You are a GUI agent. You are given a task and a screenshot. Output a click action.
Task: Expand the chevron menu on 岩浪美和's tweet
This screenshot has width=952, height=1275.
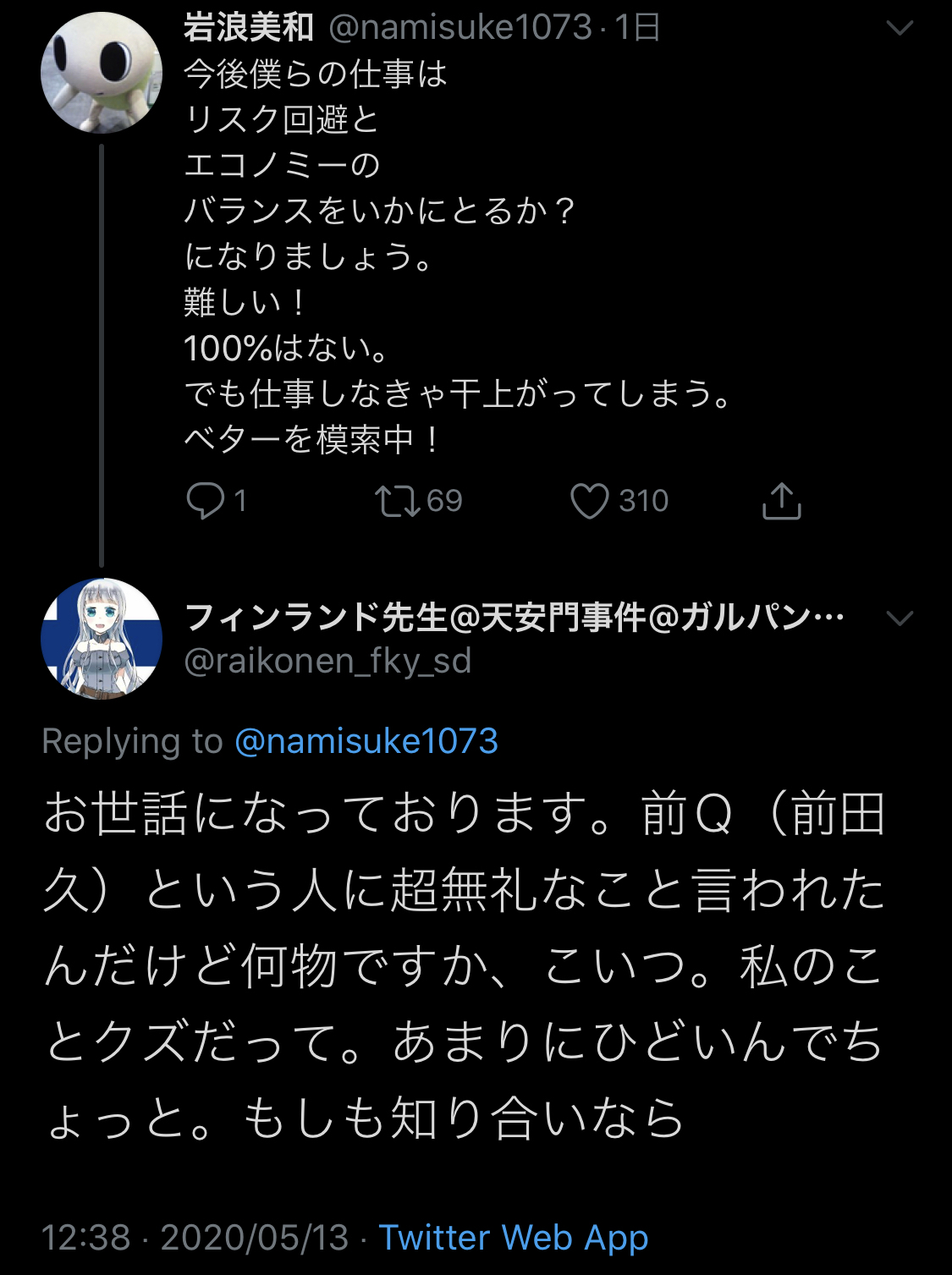(x=899, y=28)
